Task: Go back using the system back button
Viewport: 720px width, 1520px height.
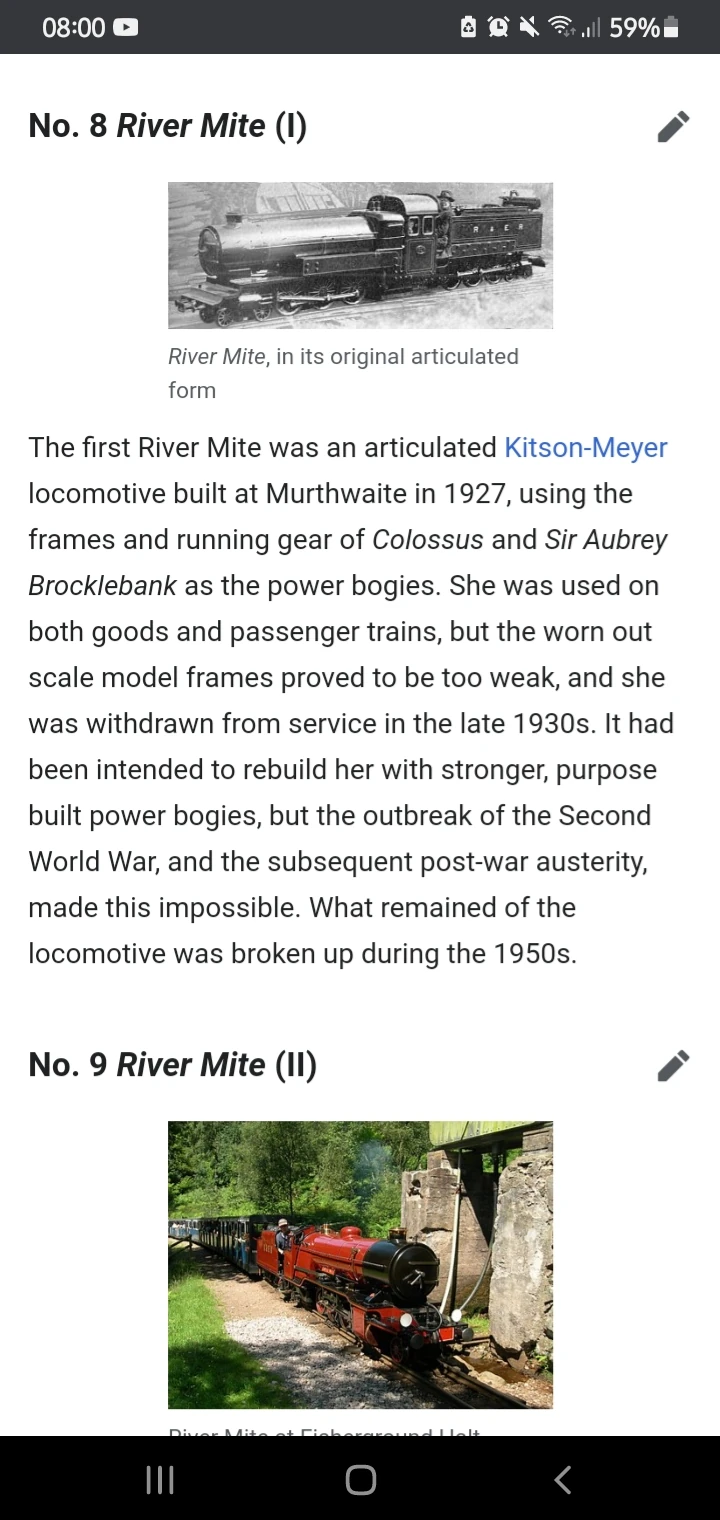Action: click(x=563, y=1480)
